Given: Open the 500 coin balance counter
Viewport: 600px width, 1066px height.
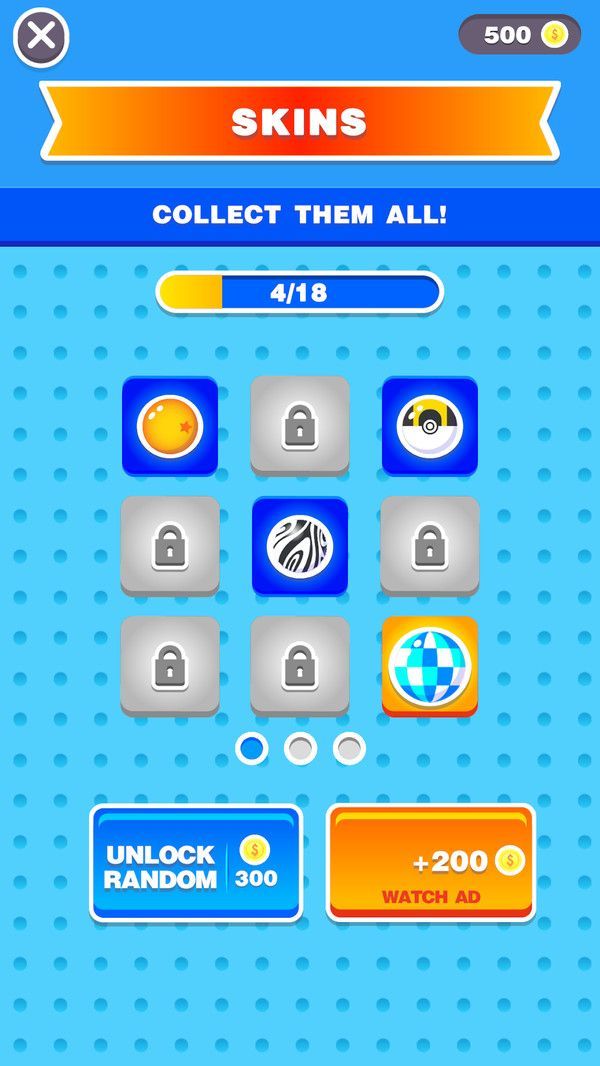Looking at the screenshot, I should click(x=519, y=35).
